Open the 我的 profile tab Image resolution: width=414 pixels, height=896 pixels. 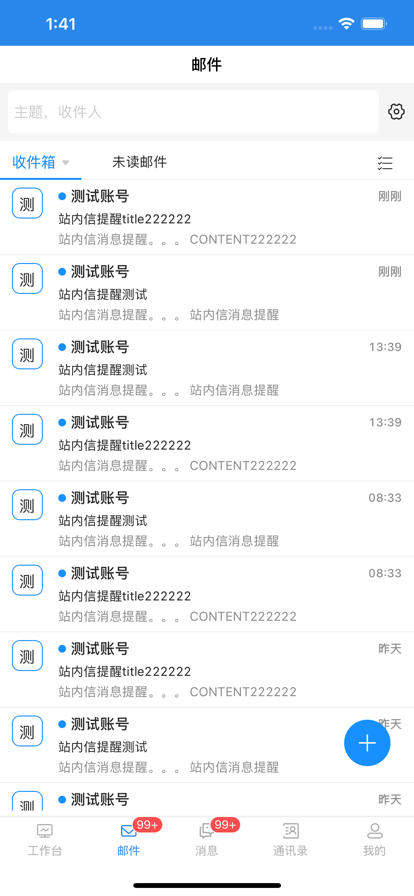click(x=375, y=839)
